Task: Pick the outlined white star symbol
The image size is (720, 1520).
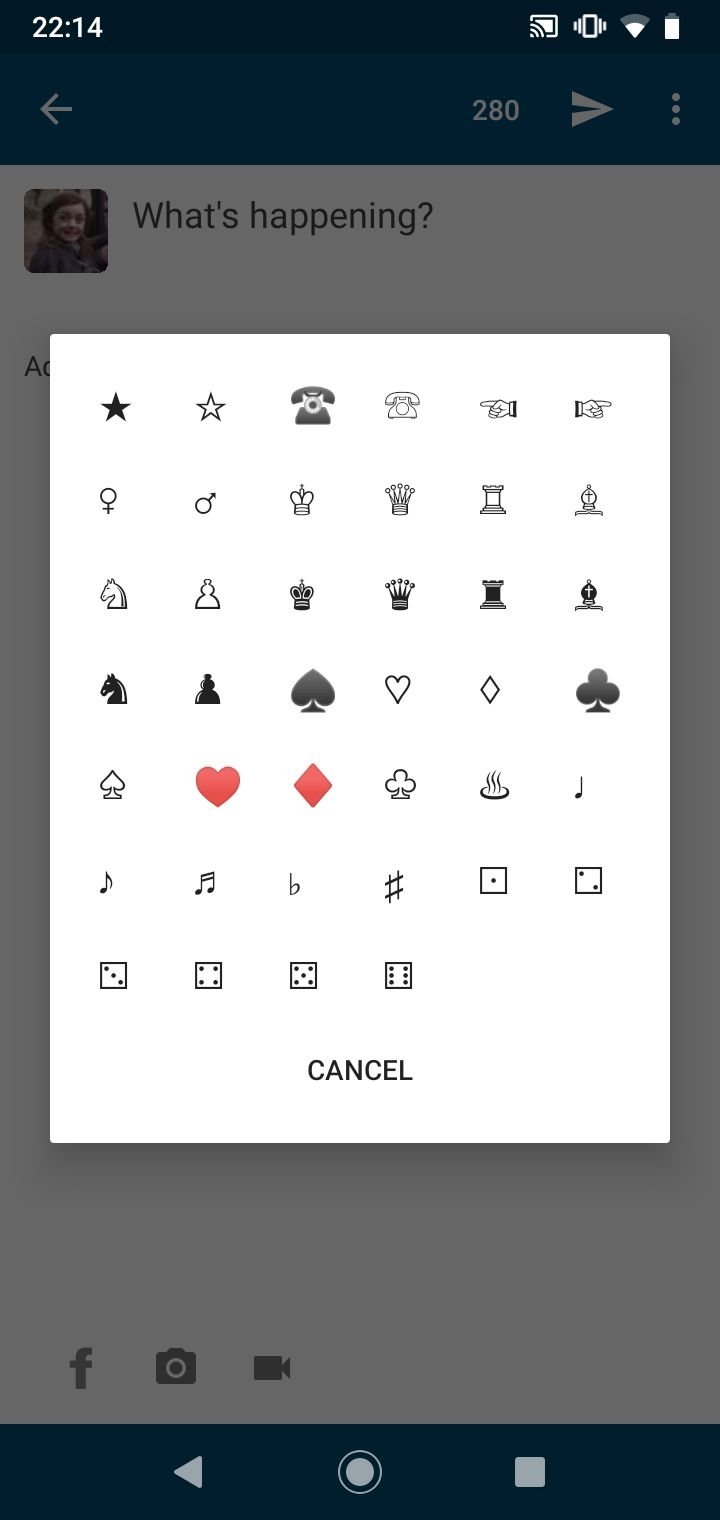Action: (x=211, y=408)
